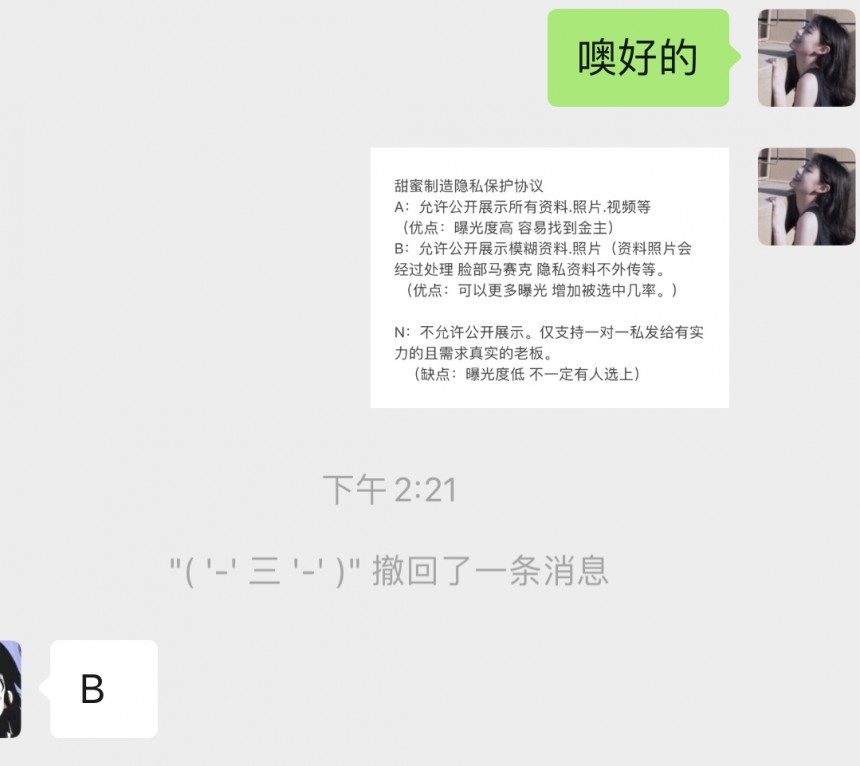Open the privacy agreement image message
The width and height of the screenshot is (860, 766).
click(x=549, y=277)
